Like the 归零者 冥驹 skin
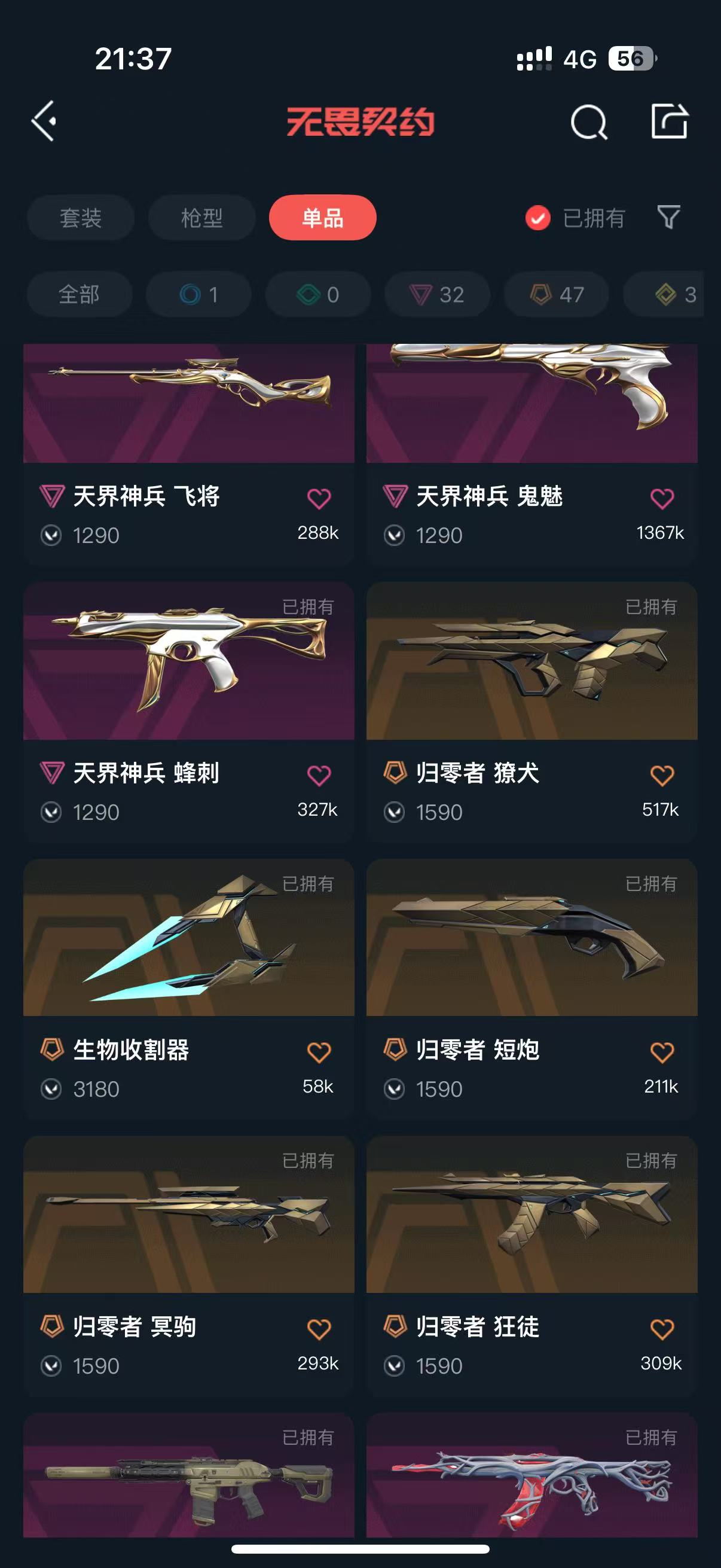 coord(319,1329)
